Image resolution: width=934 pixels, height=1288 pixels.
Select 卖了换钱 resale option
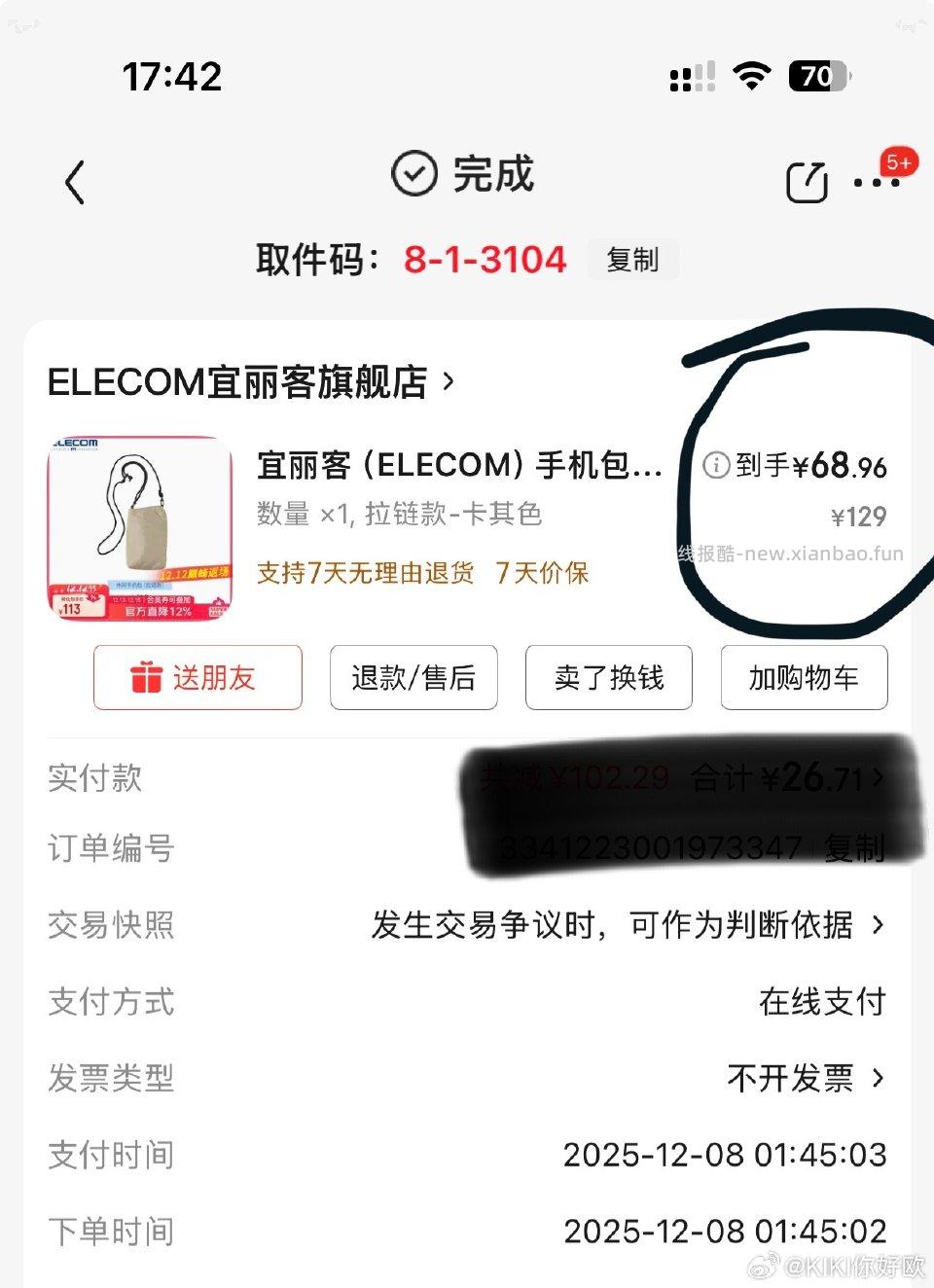(608, 678)
